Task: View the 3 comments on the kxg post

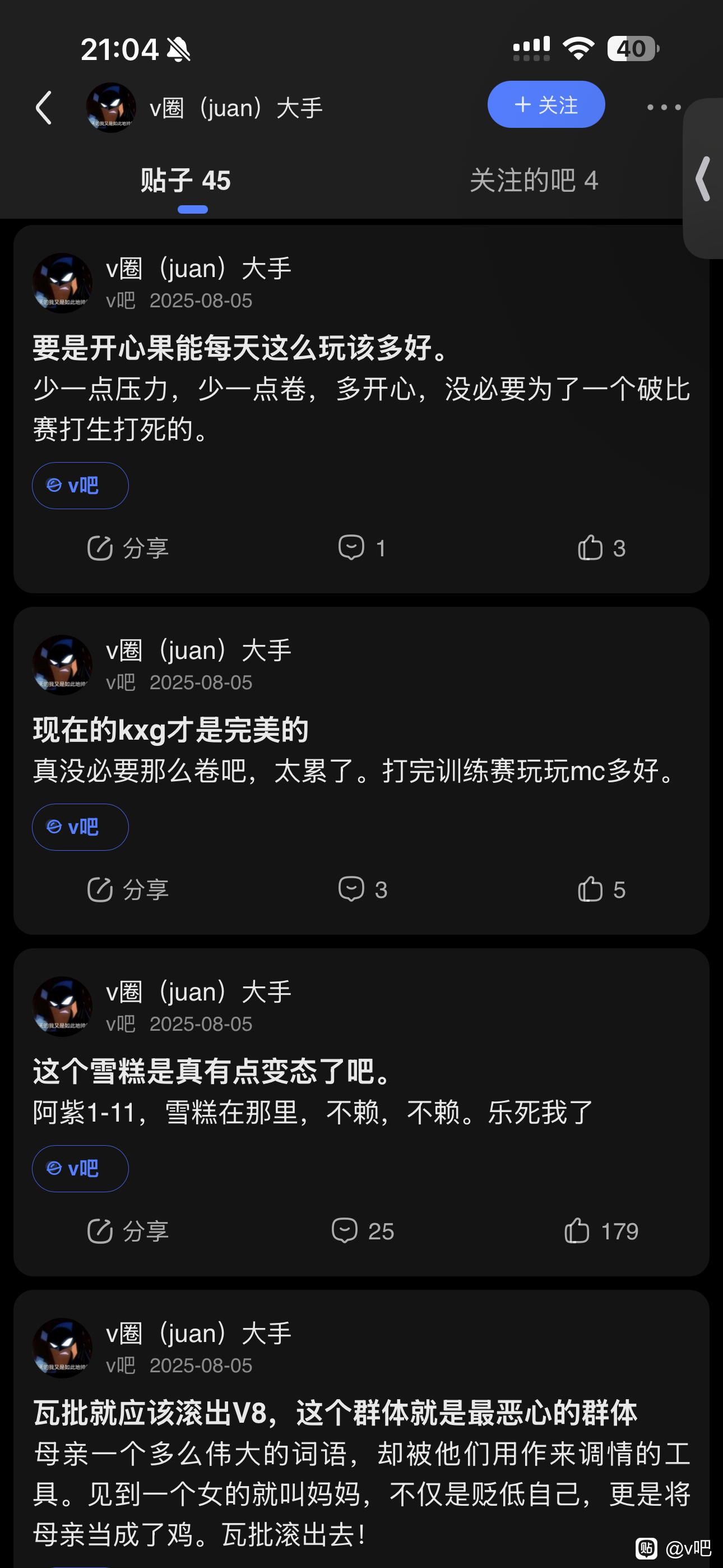Action: [x=363, y=889]
